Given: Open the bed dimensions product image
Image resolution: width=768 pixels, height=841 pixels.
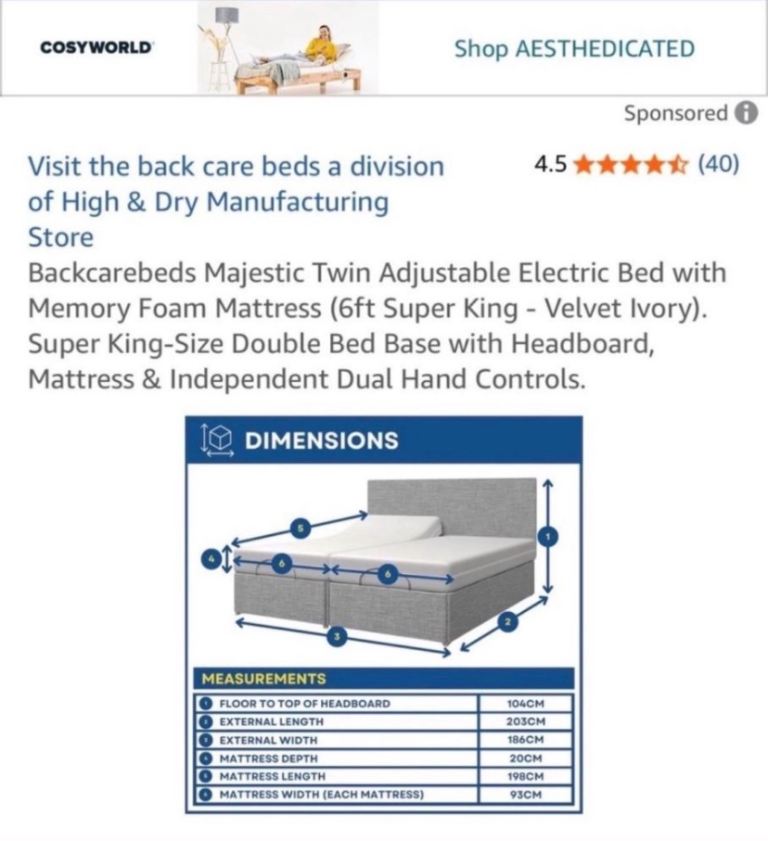Looking at the screenshot, I should click(385, 612).
